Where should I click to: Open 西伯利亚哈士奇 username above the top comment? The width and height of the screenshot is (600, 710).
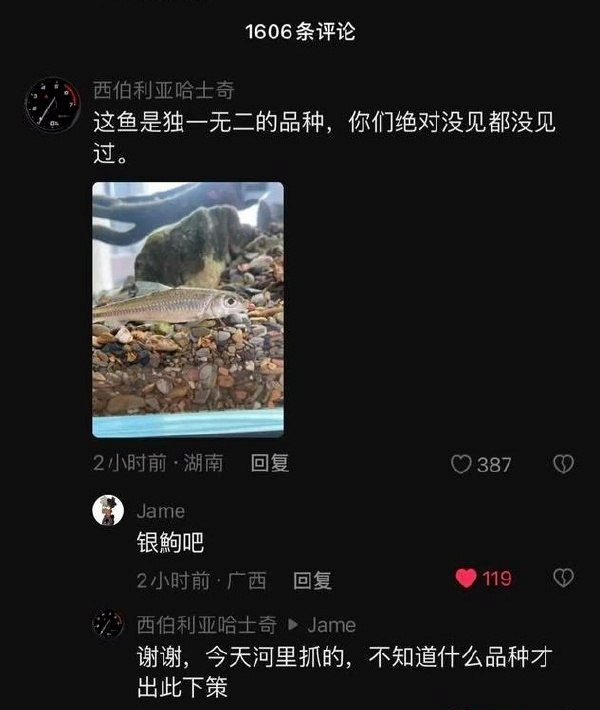[163, 89]
